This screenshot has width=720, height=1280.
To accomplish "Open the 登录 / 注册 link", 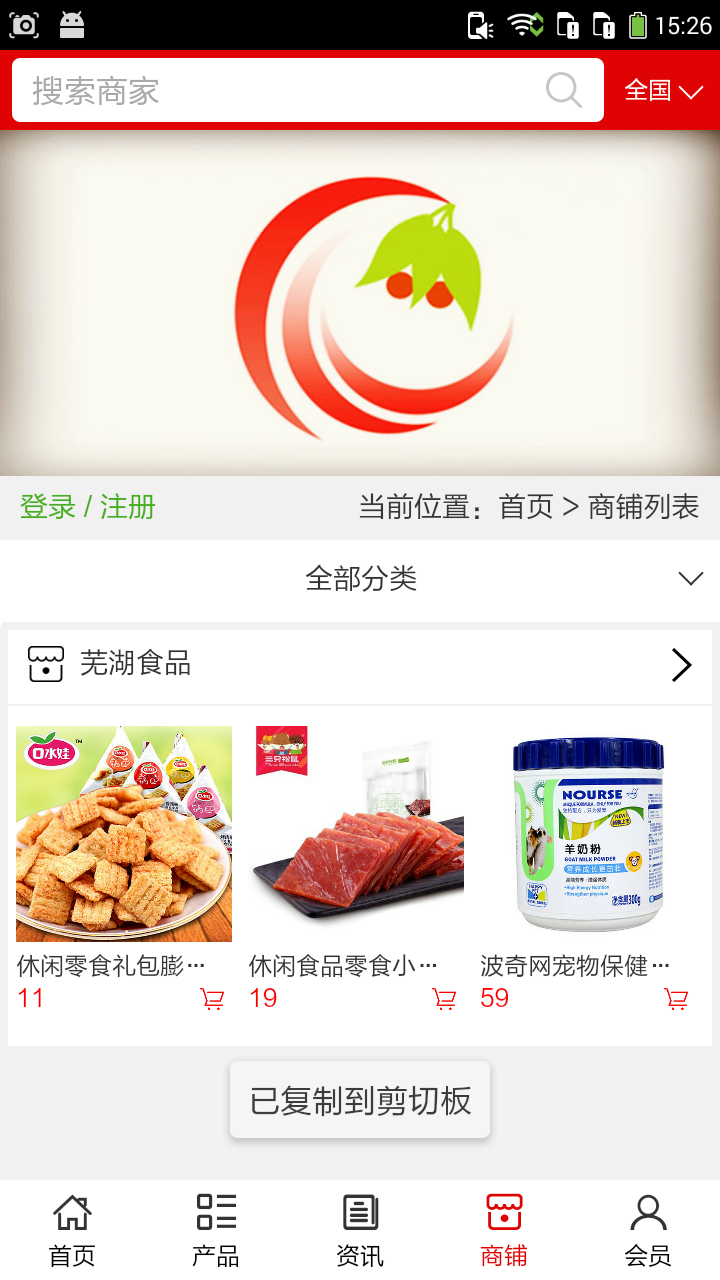I will click(x=88, y=507).
